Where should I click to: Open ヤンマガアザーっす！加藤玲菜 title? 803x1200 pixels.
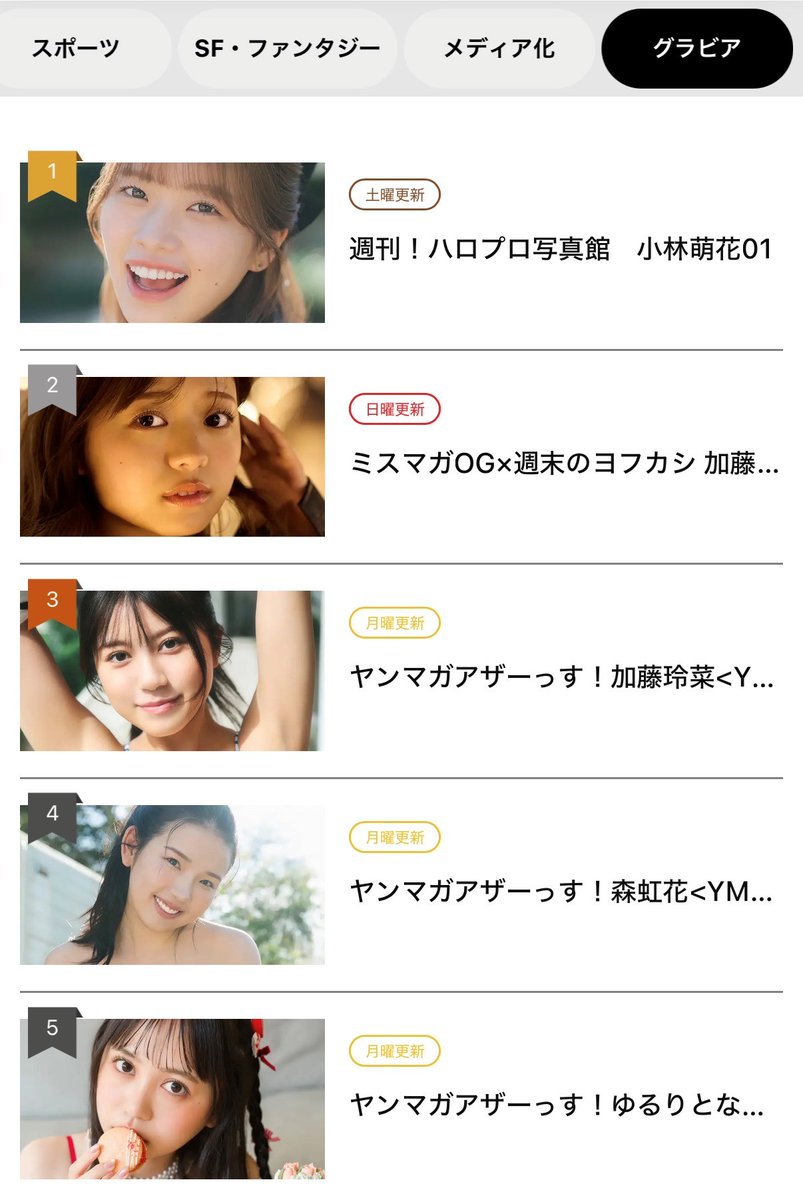point(561,677)
